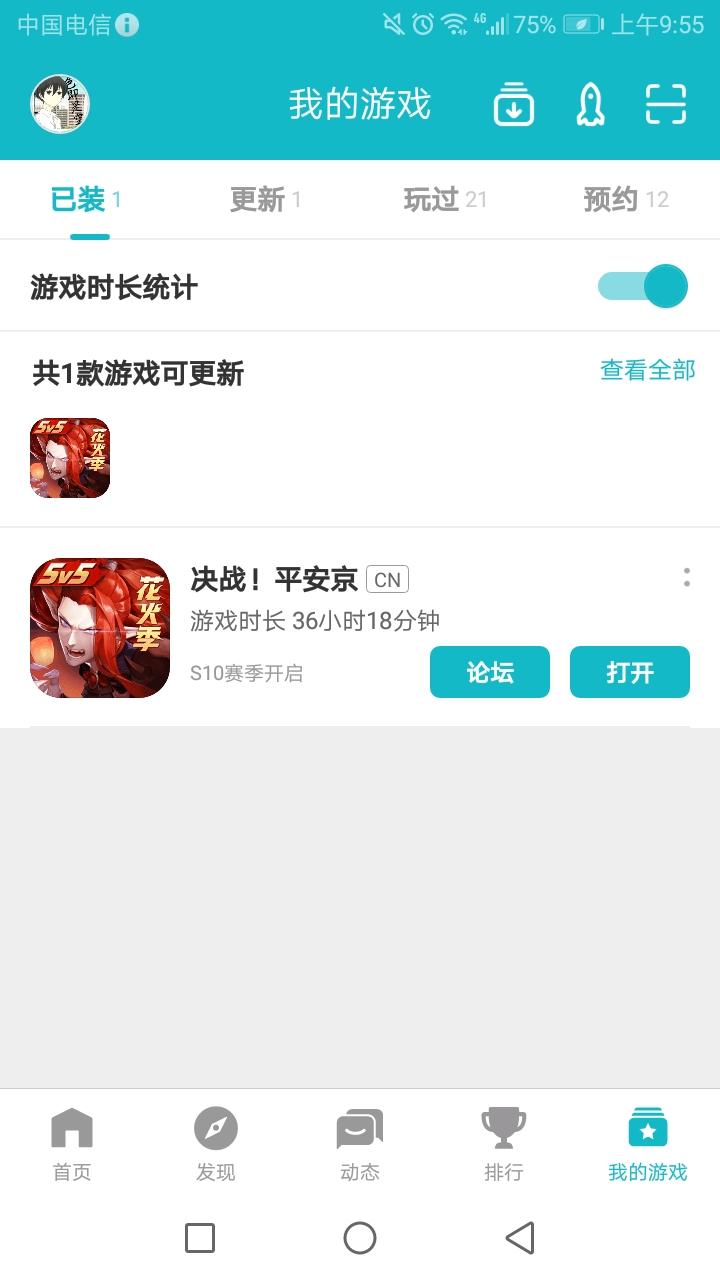The height and width of the screenshot is (1280, 720).
Task: Open the 论坛 forum button
Action: (490, 672)
